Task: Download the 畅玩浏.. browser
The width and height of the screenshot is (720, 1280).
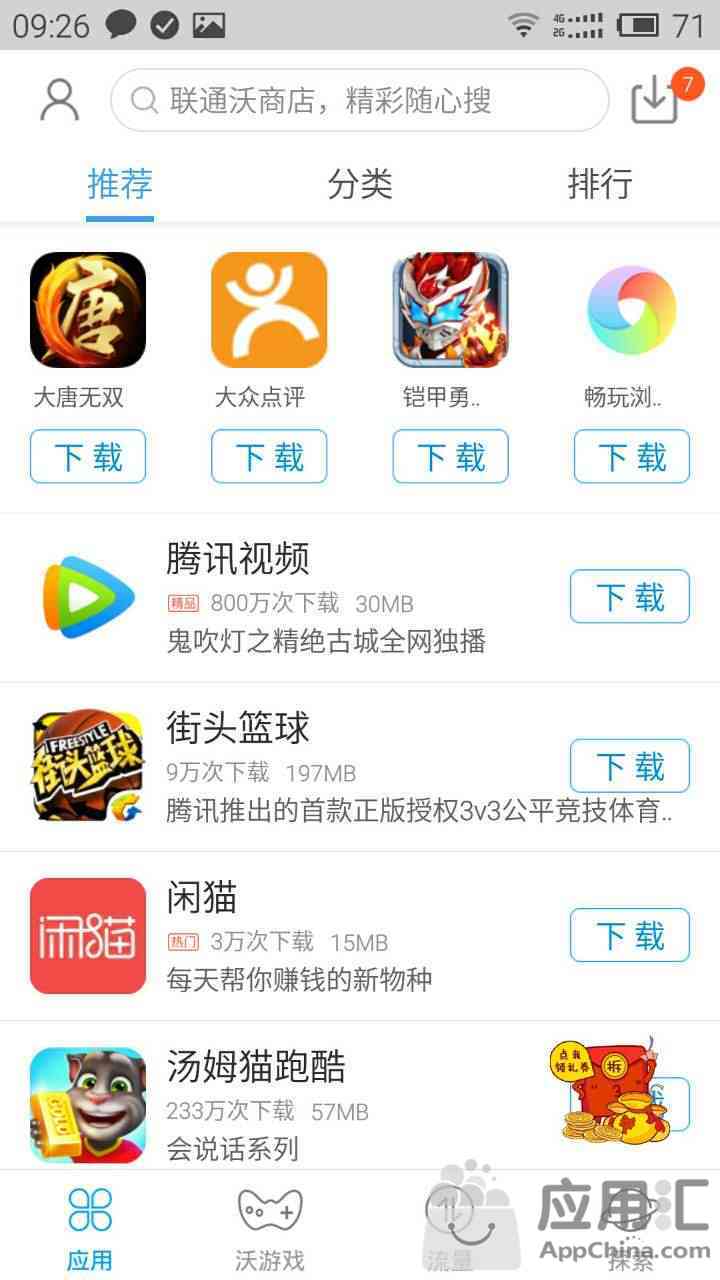Action: click(631, 457)
